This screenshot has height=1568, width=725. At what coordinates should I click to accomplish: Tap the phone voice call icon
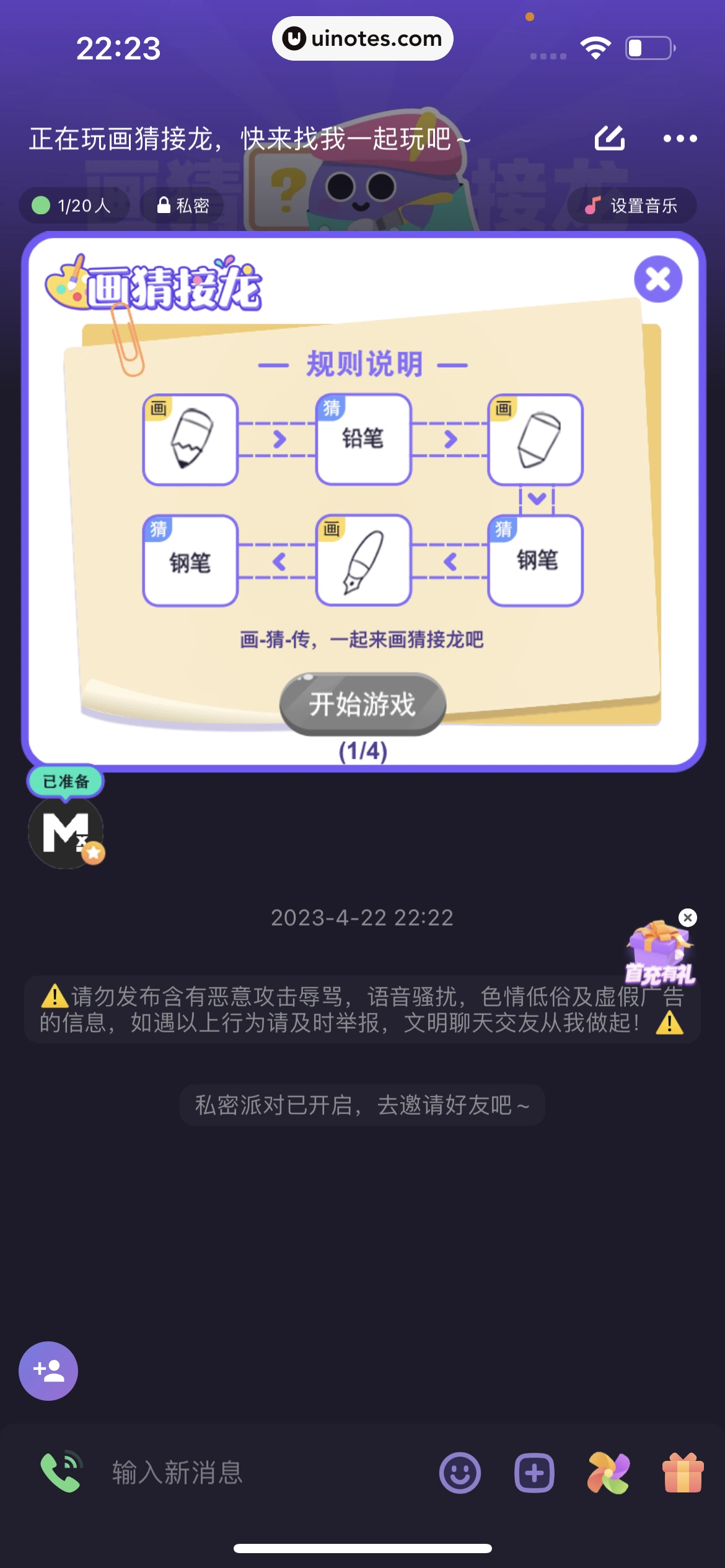click(x=61, y=1471)
